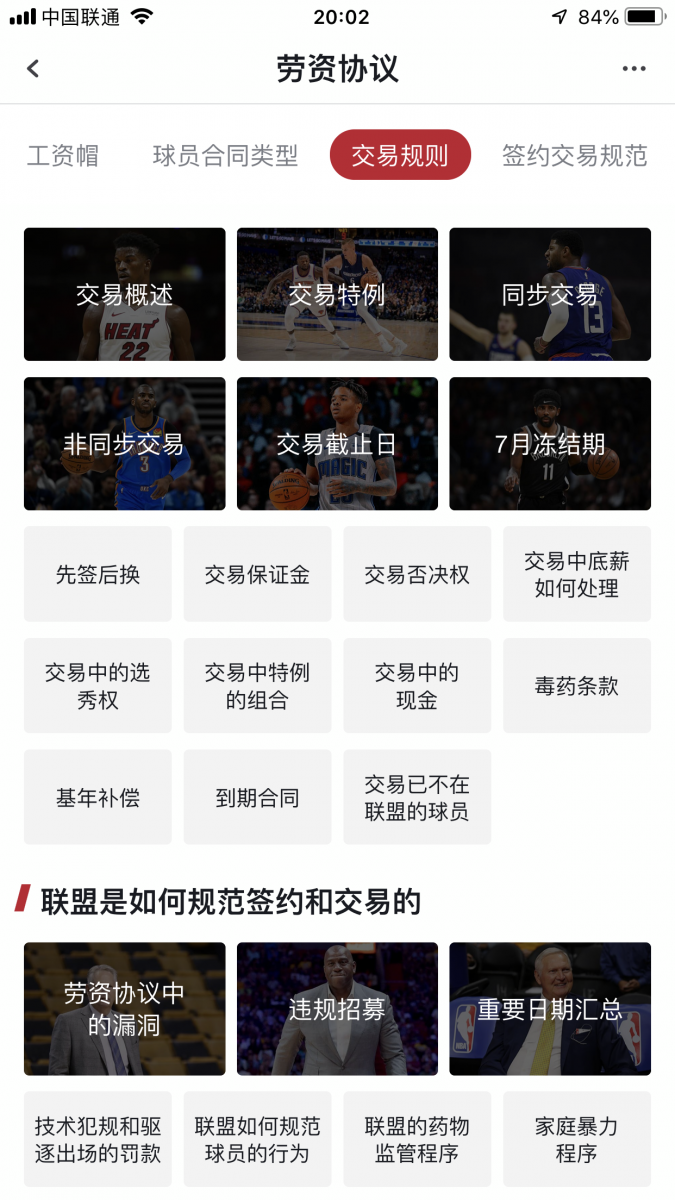Open the 违规招募 card

[337, 1009]
